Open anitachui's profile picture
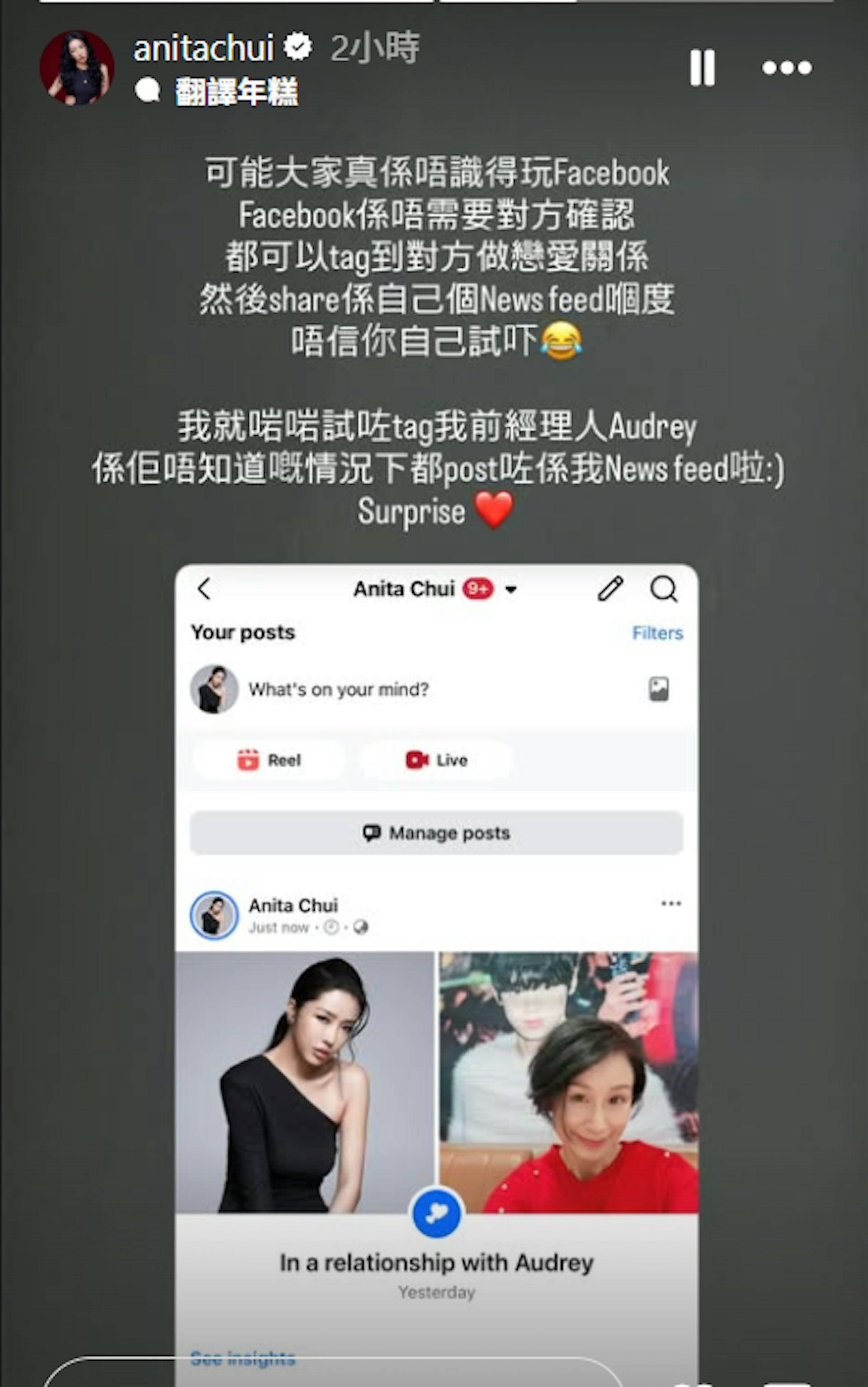 (76, 68)
